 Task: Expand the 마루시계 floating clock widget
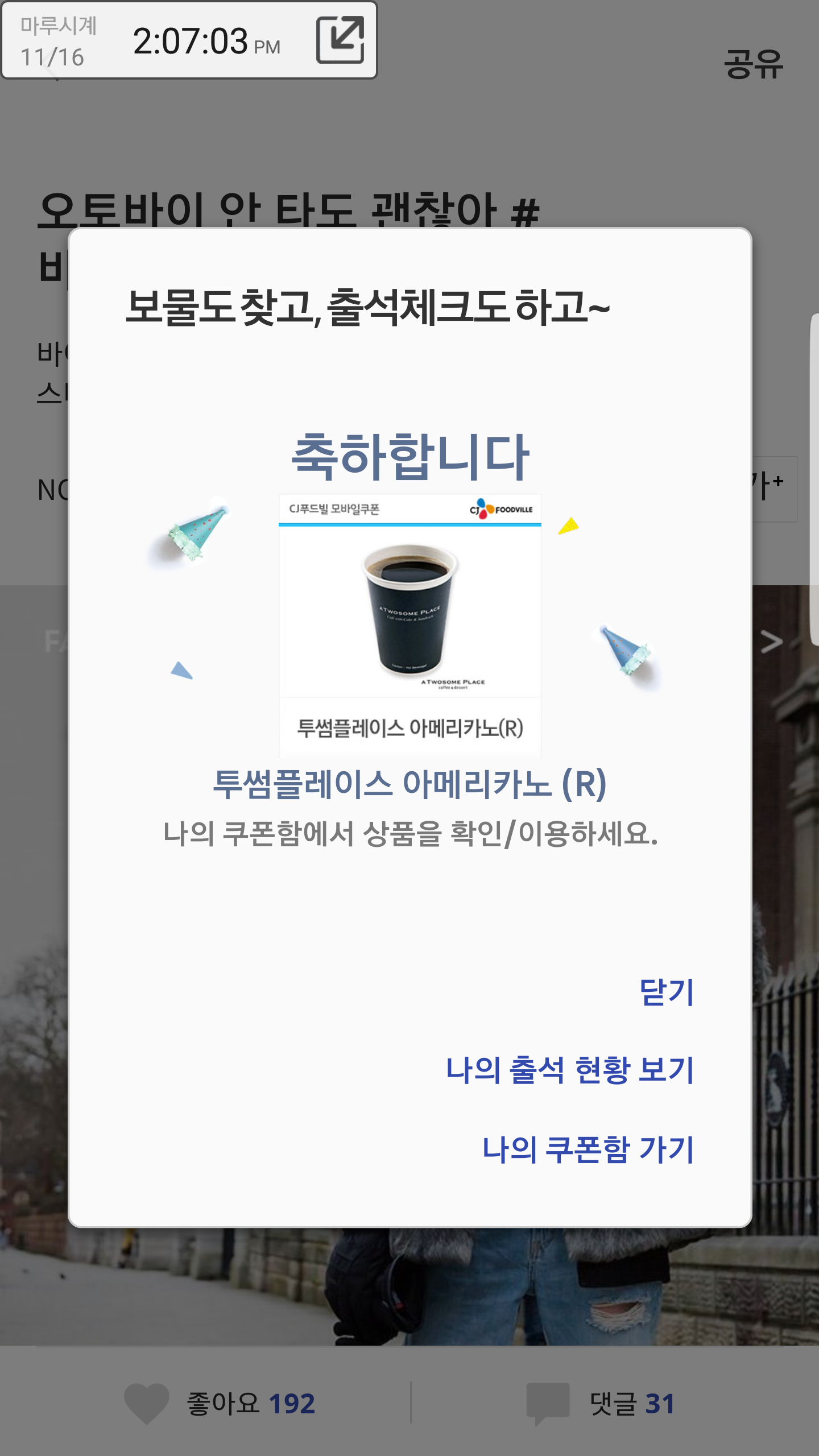pyautogui.click(x=340, y=40)
